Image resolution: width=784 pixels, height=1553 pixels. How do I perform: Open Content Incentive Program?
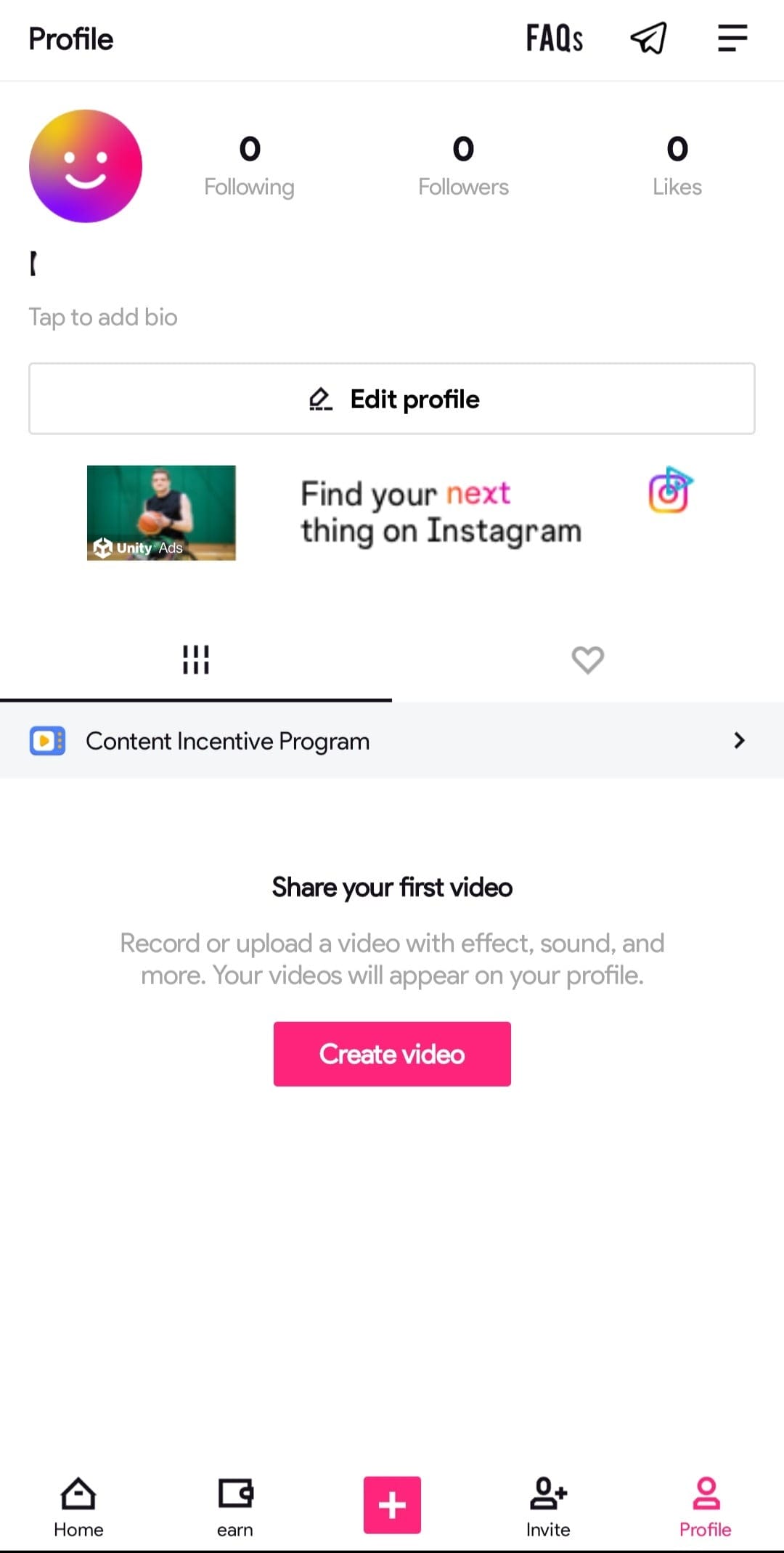(x=392, y=741)
